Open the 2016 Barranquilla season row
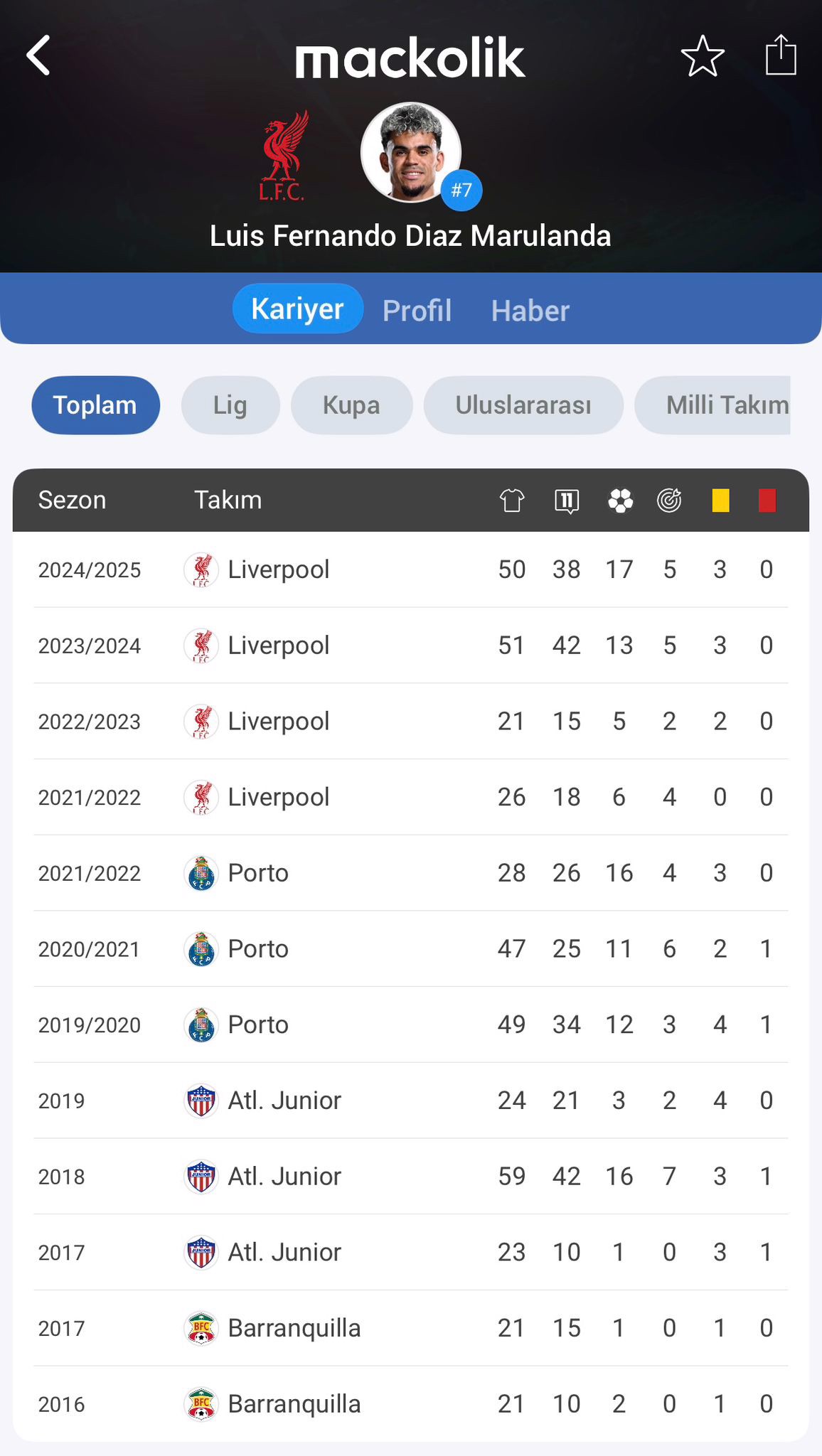822x1456 pixels. [x=411, y=1404]
